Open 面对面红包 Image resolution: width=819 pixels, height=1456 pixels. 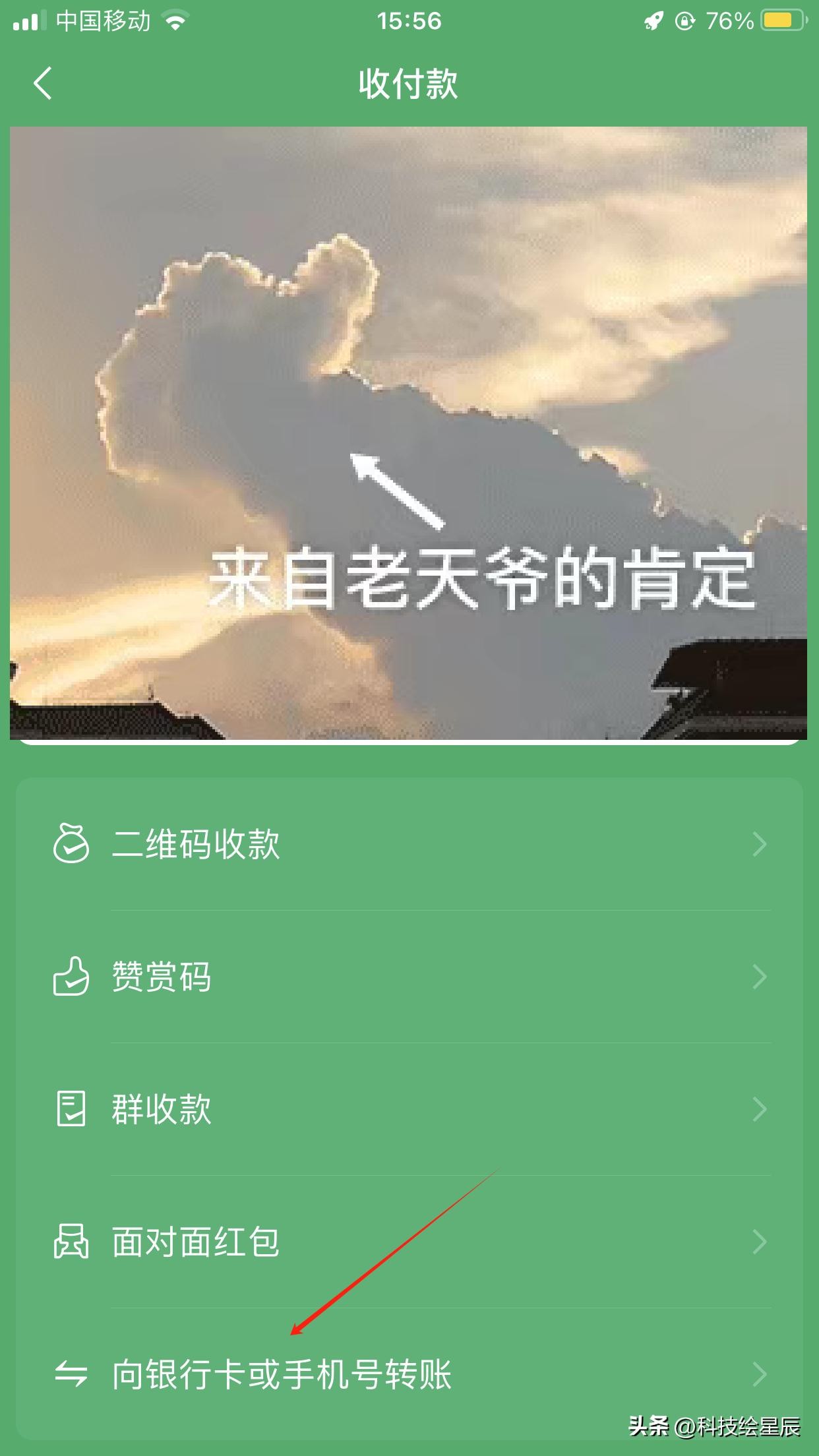[x=409, y=1242]
